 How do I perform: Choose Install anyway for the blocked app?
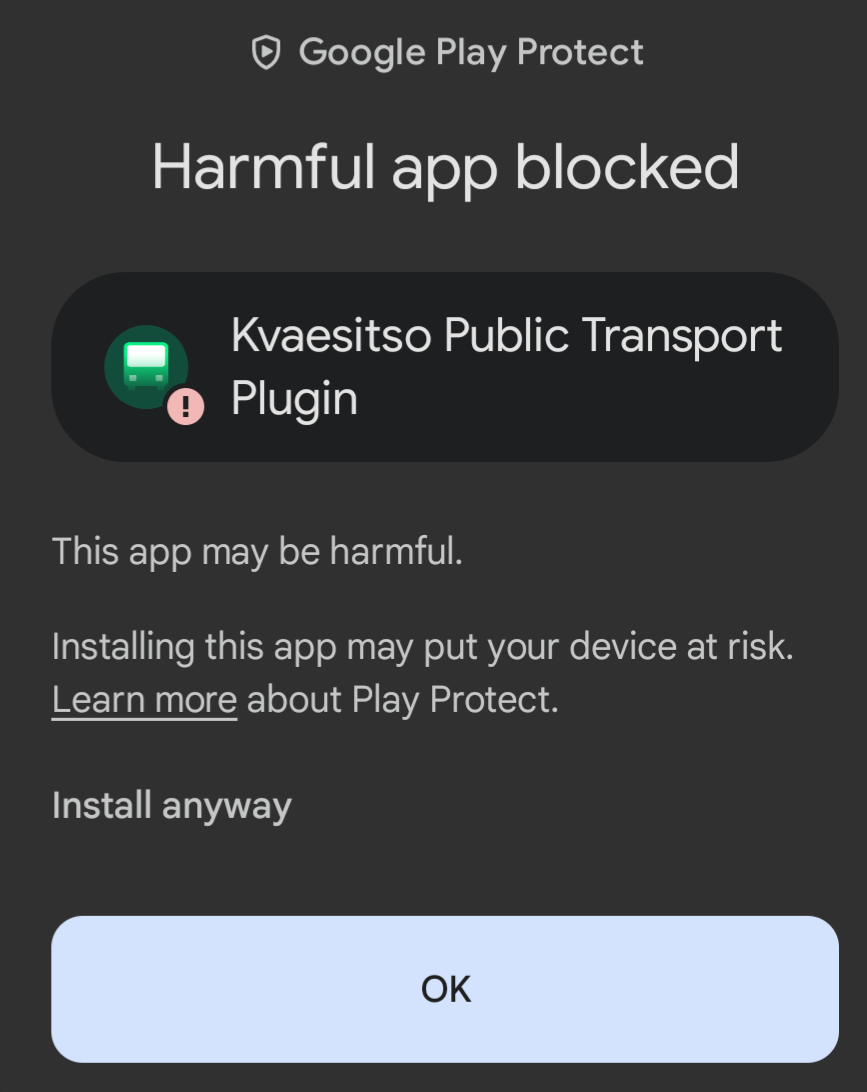[171, 806]
